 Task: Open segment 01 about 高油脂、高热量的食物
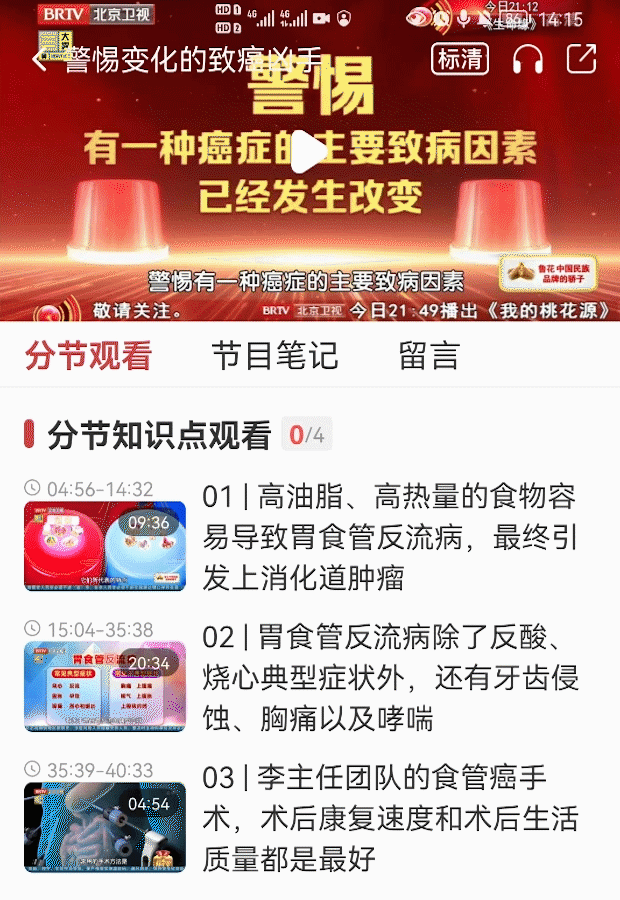click(390, 535)
